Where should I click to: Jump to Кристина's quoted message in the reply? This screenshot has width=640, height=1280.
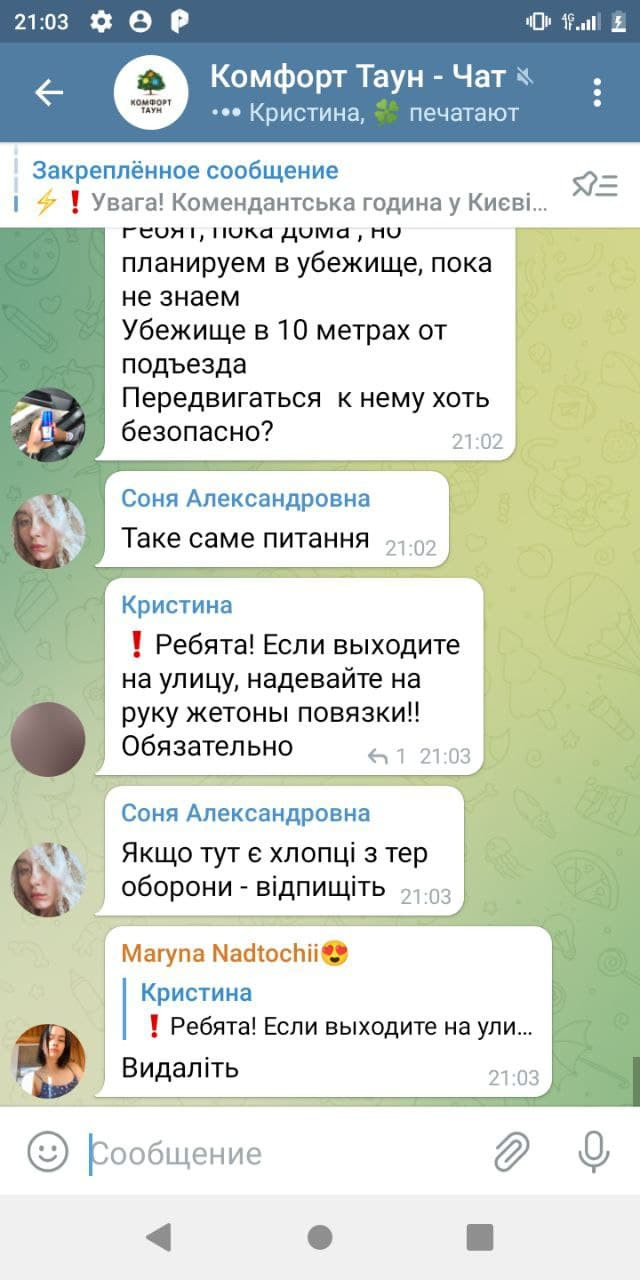pos(335,1009)
